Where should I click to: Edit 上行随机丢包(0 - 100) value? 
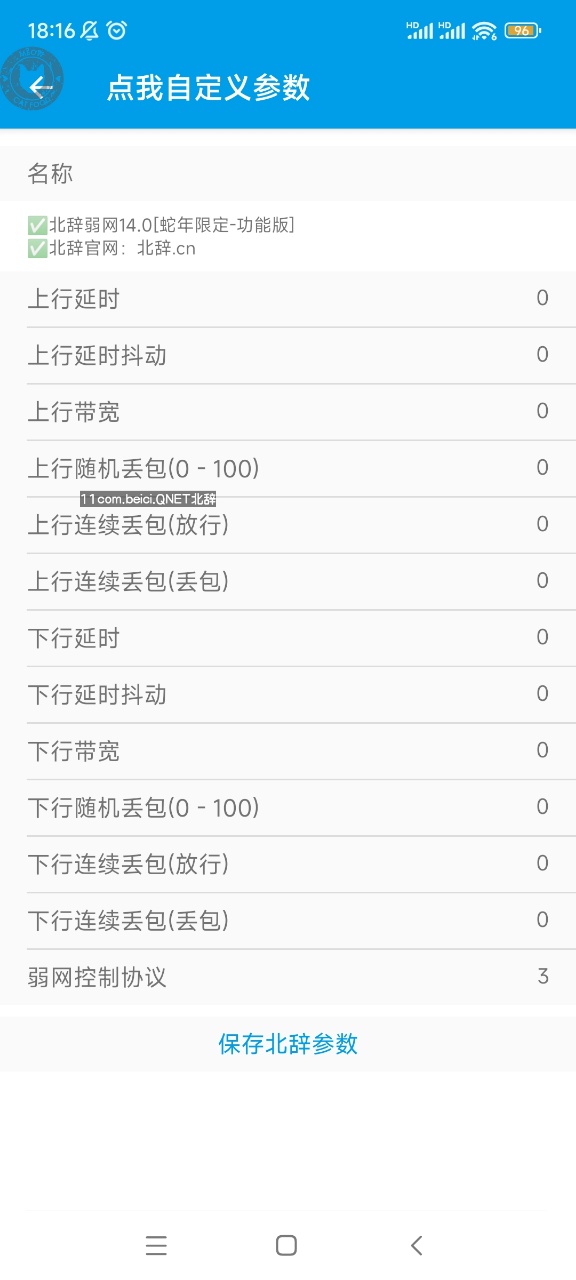288,468
